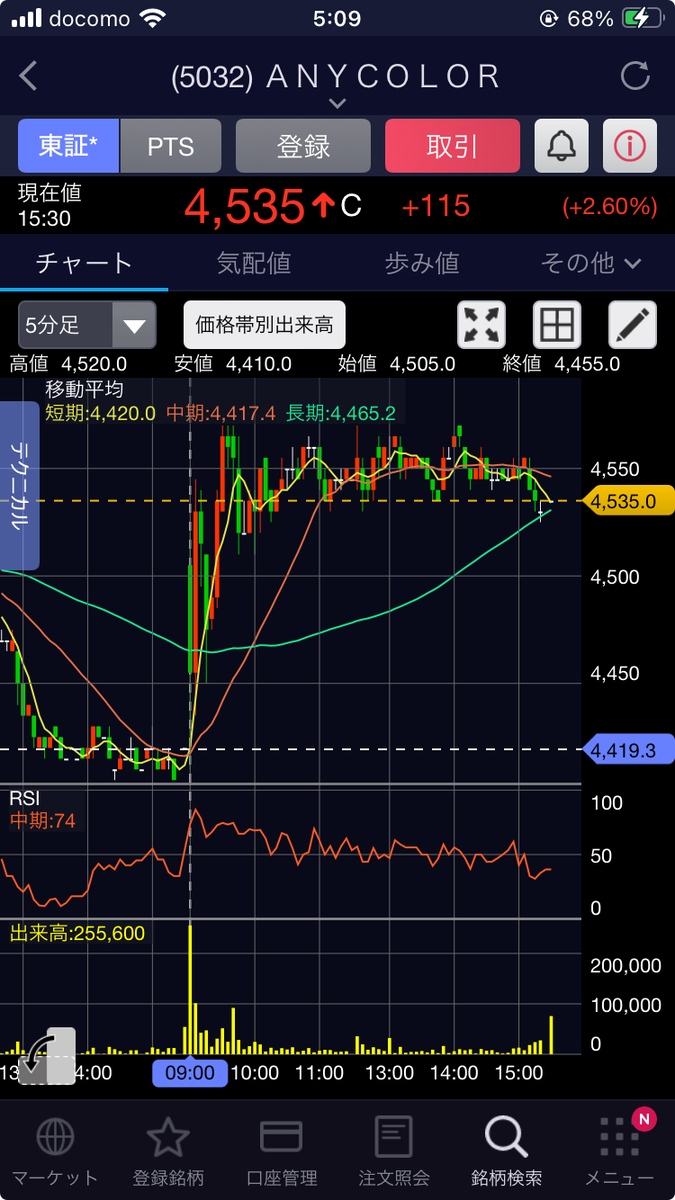Image resolution: width=675 pixels, height=1200 pixels.
Task: Refresh the stock data
Action: point(635,76)
